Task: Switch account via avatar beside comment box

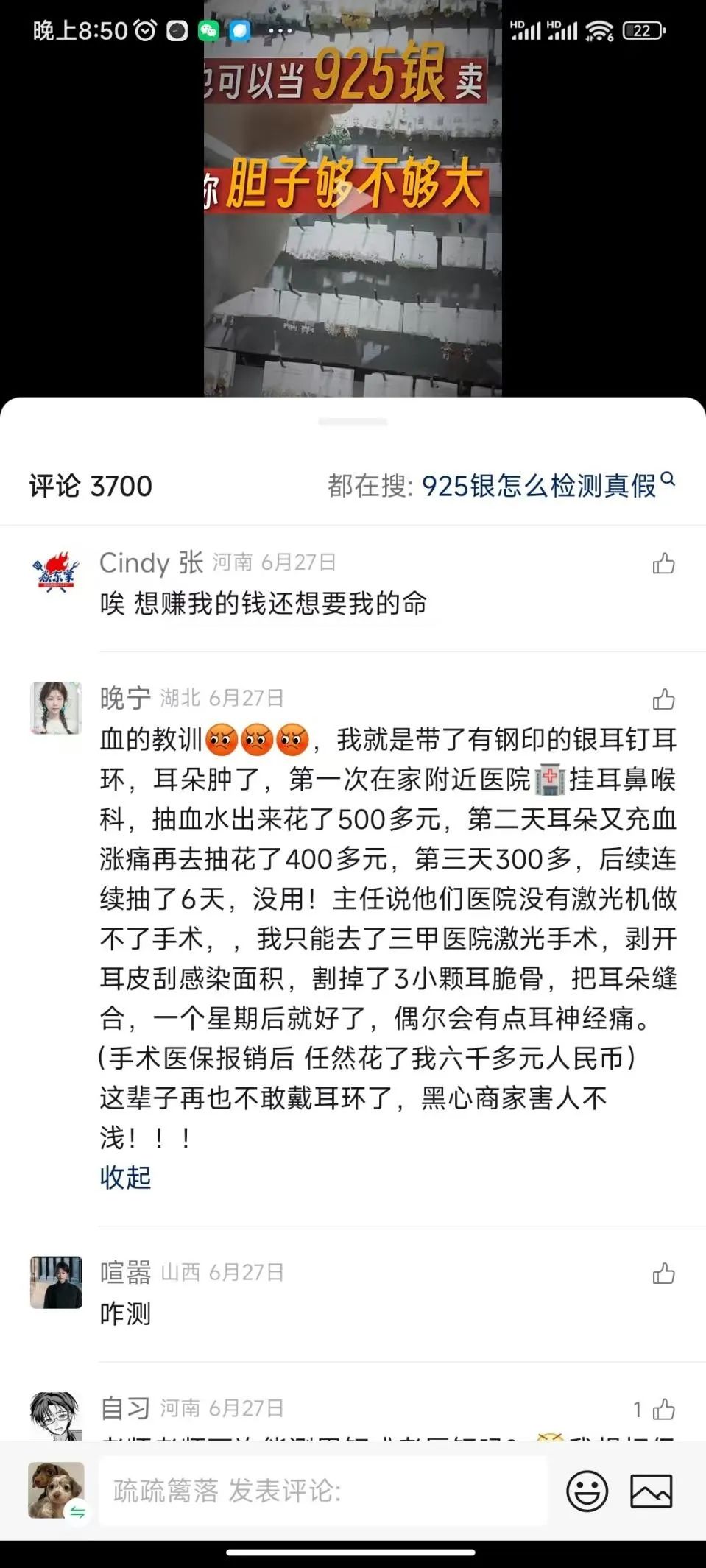Action: [x=56, y=1491]
